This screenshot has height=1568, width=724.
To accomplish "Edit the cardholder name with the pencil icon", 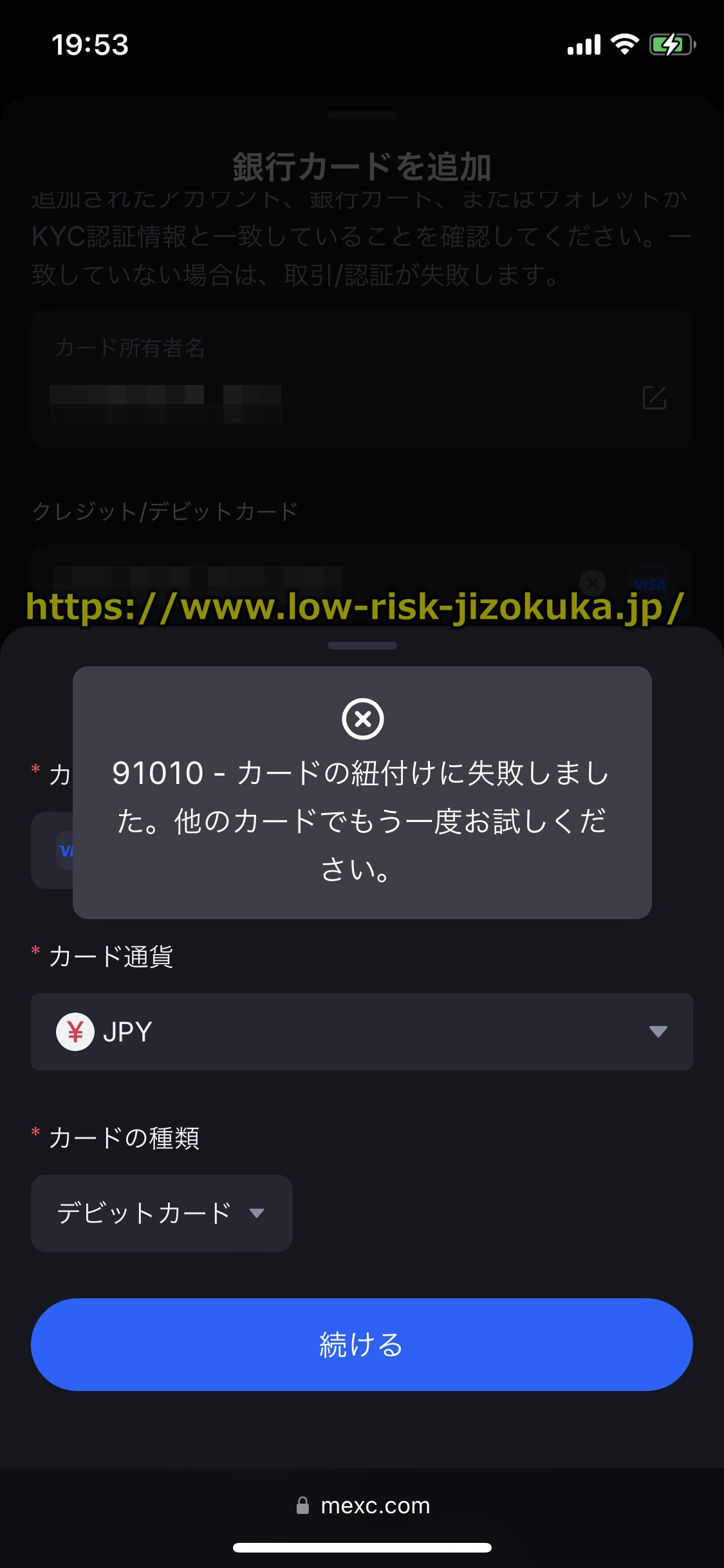I will click(654, 398).
